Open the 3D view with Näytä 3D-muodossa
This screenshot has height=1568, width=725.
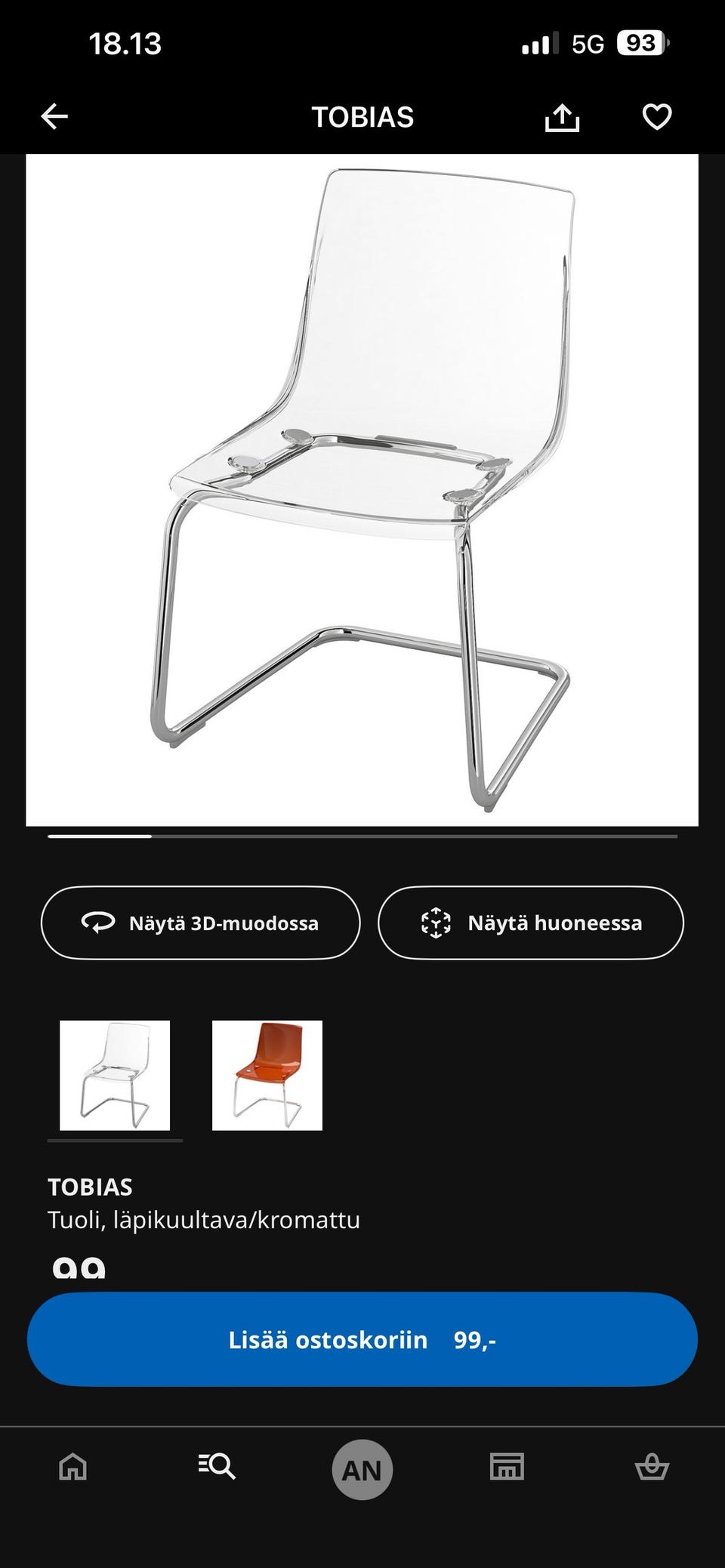point(200,923)
